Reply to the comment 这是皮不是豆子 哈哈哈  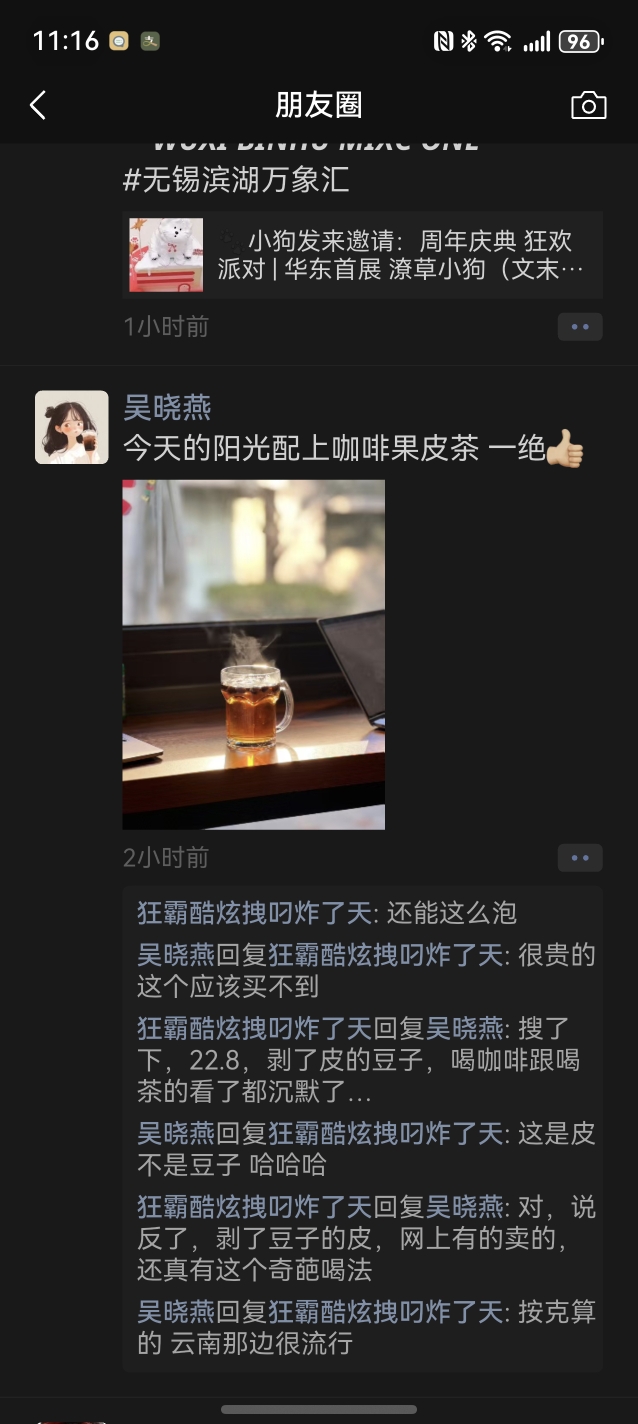pos(366,1149)
